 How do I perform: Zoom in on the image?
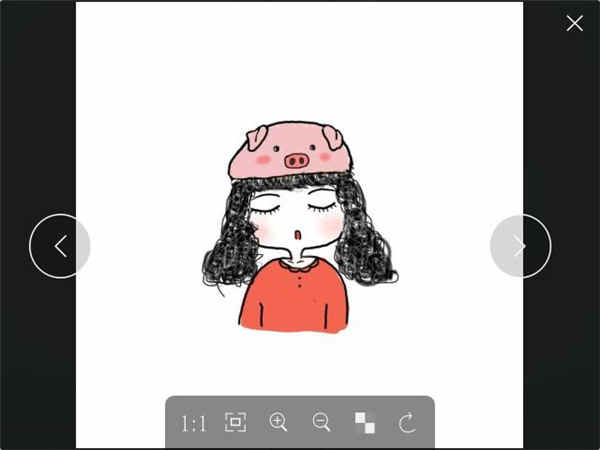(x=278, y=423)
